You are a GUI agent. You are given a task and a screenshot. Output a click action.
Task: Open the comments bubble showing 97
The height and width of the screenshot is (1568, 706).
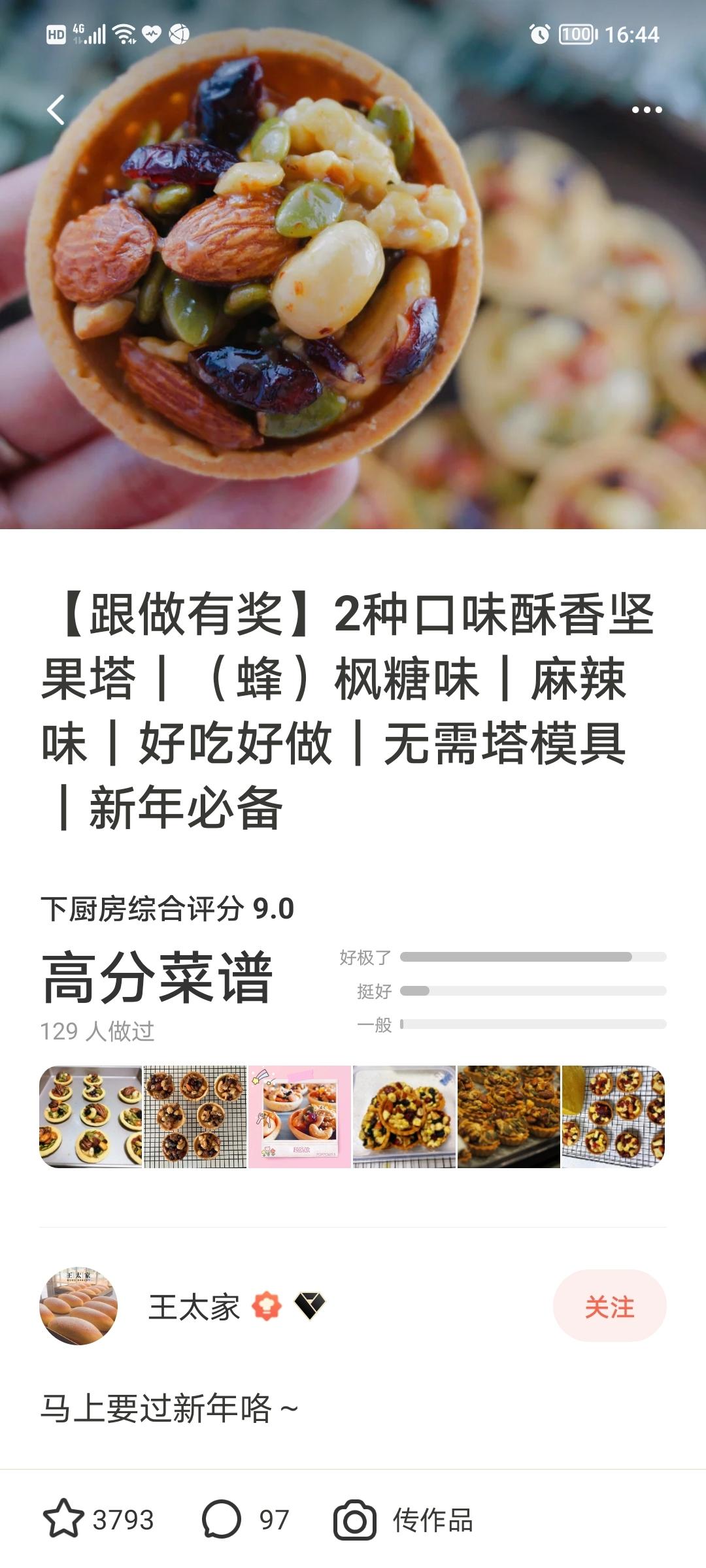(x=222, y=1520)
